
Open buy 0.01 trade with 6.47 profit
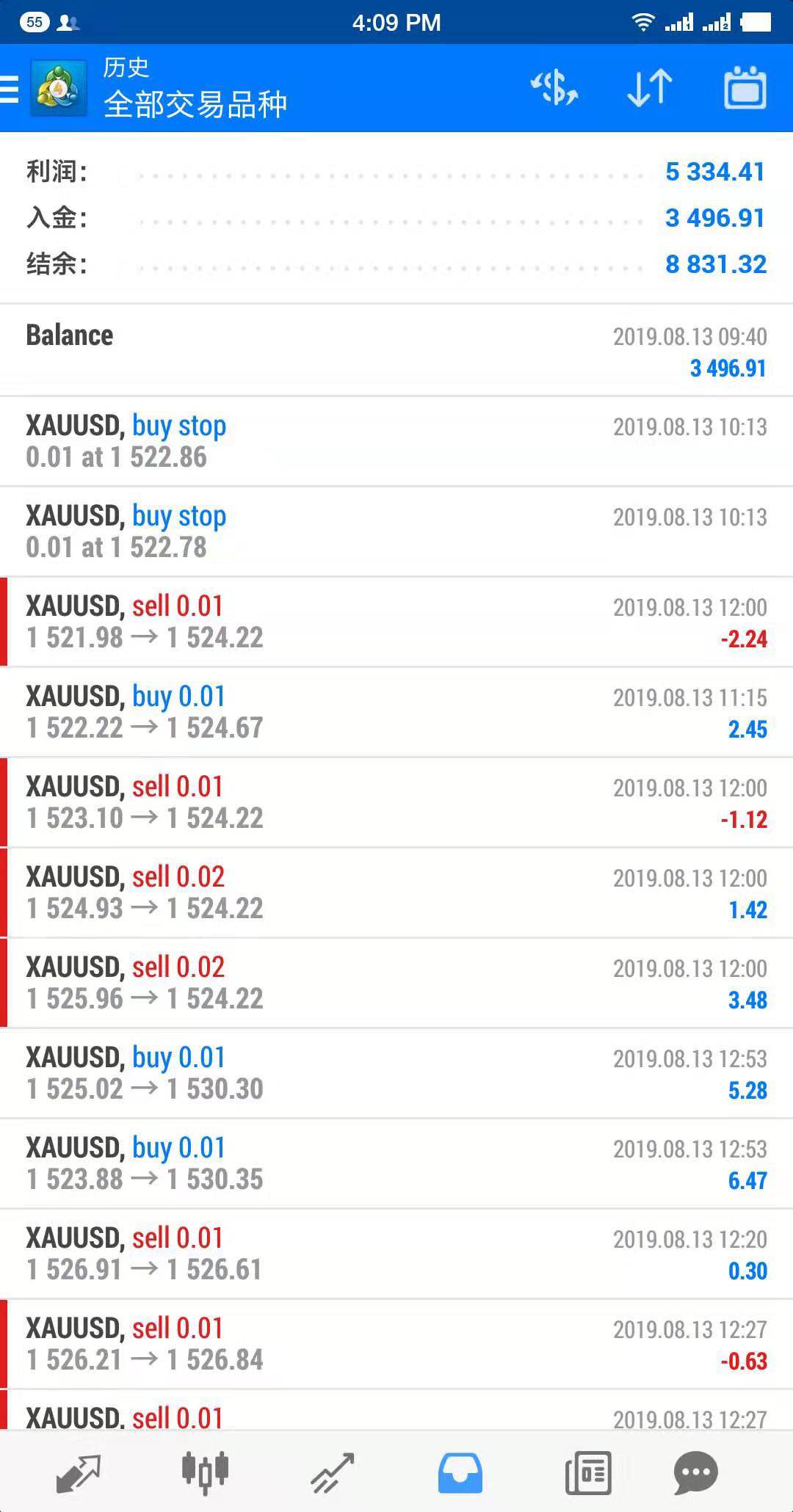396,1163
